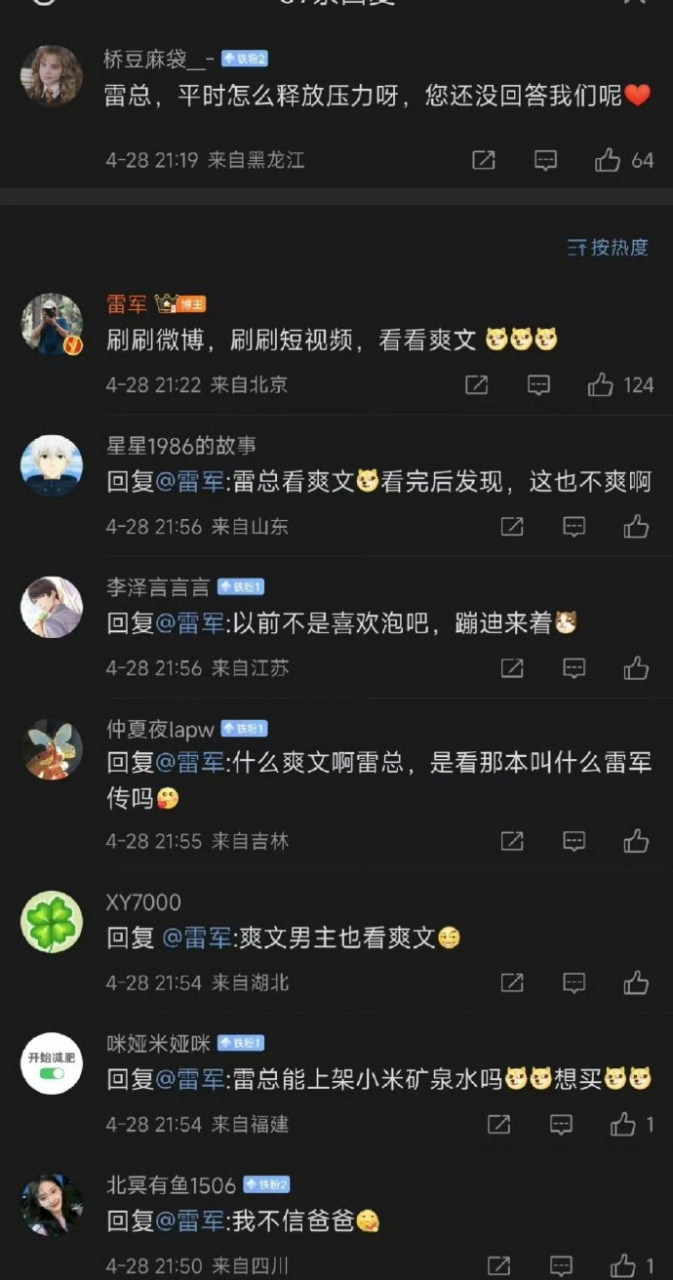Open XY7000's clover avatar
673x1280 pixels.
click(52, 921)
